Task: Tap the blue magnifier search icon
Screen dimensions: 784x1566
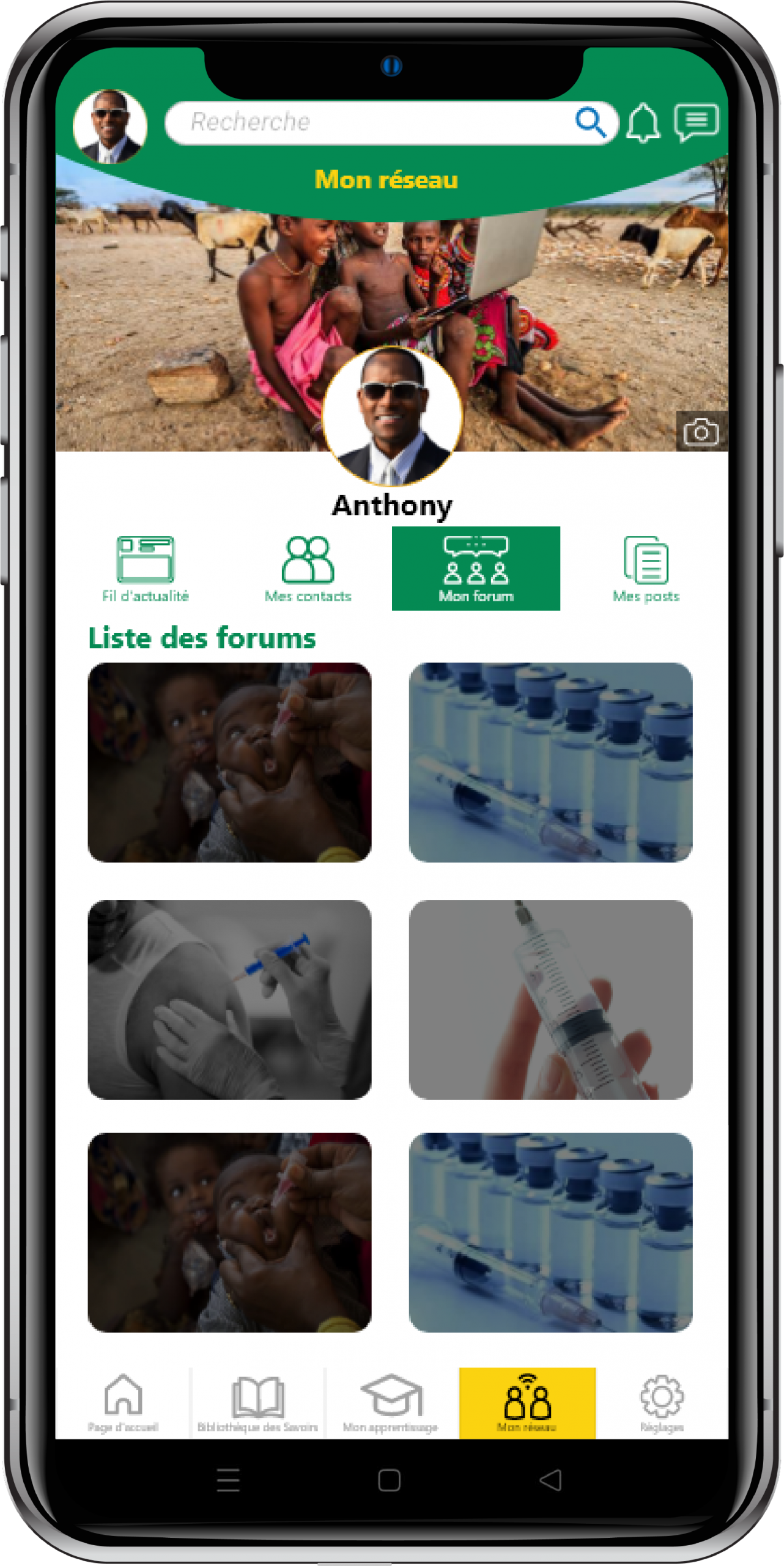Action: point(590,122)
